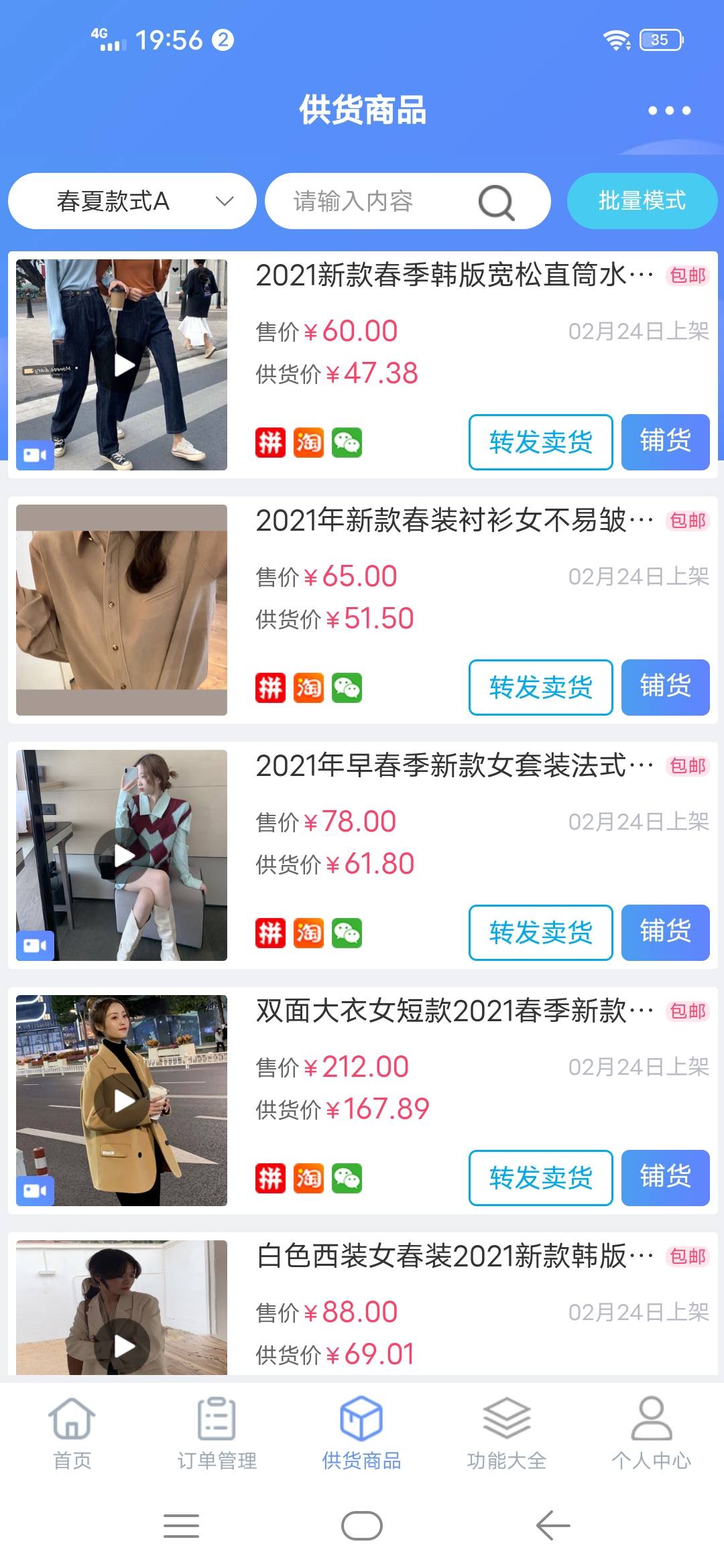This screenshot has height=1568, width=724.
Task: Go to the 首页 home tab
Action: click(x=72, y=1434)
